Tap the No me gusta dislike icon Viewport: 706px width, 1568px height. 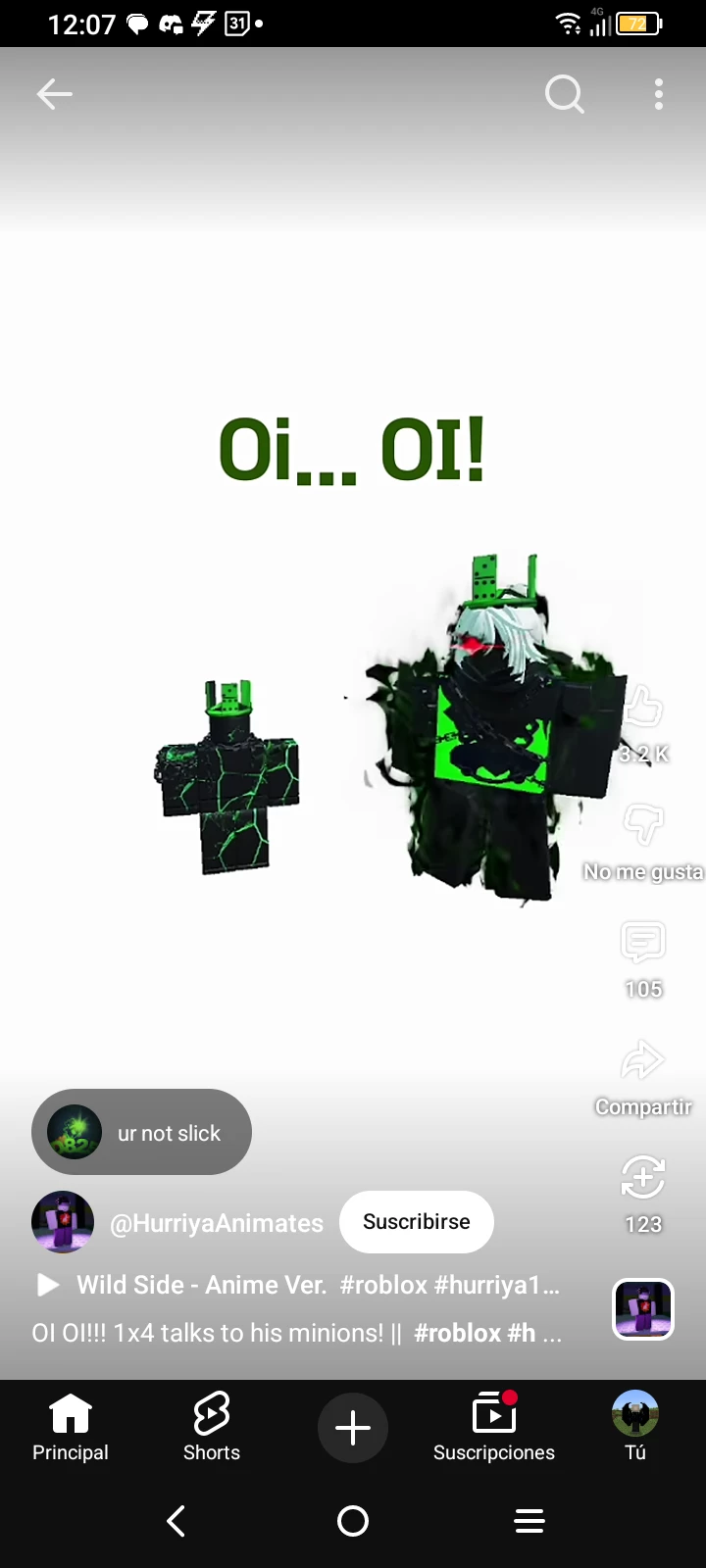pyautogui.click(x=642, y=825)
